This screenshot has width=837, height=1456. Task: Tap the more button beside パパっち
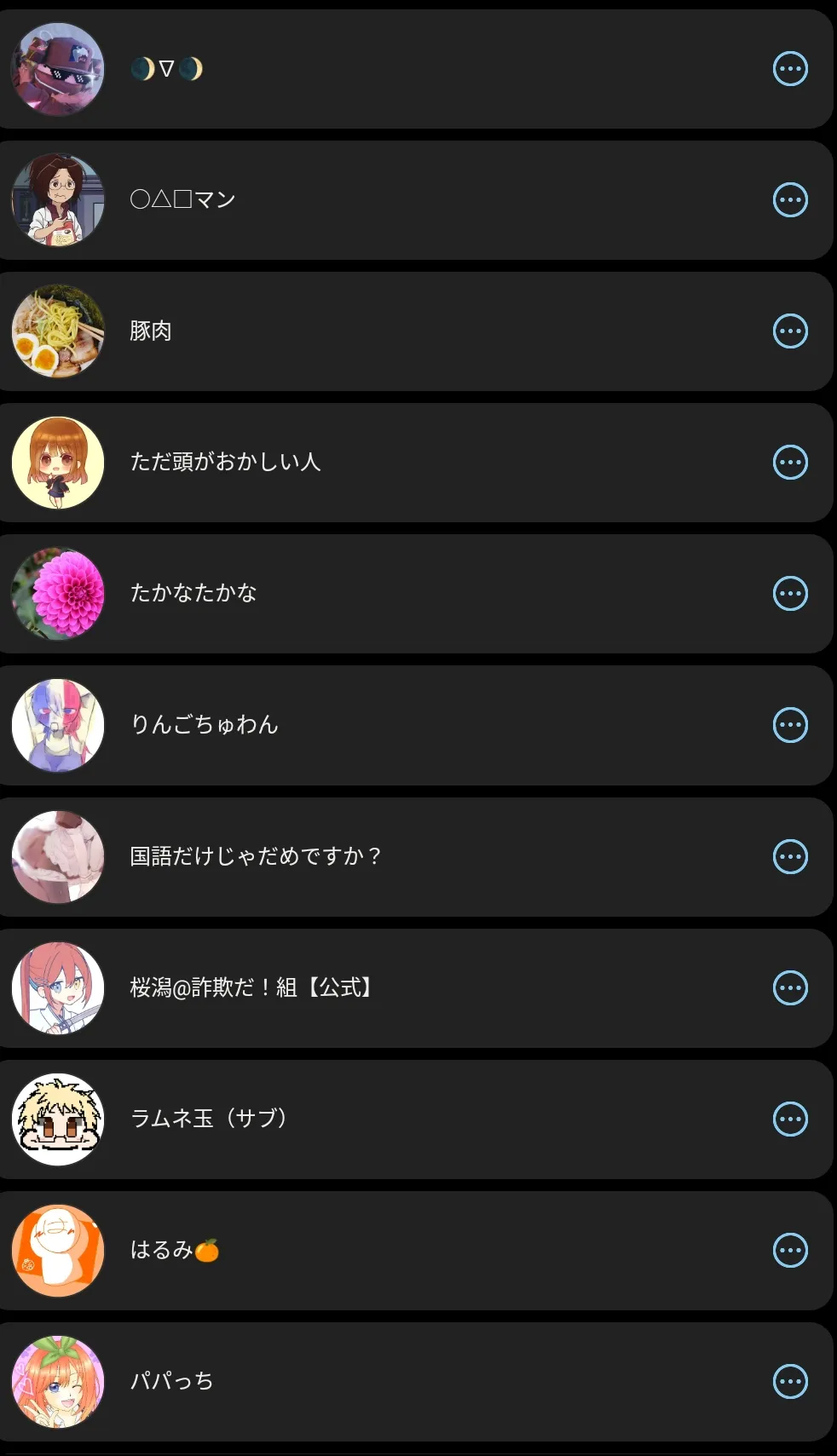point(789,1382)
